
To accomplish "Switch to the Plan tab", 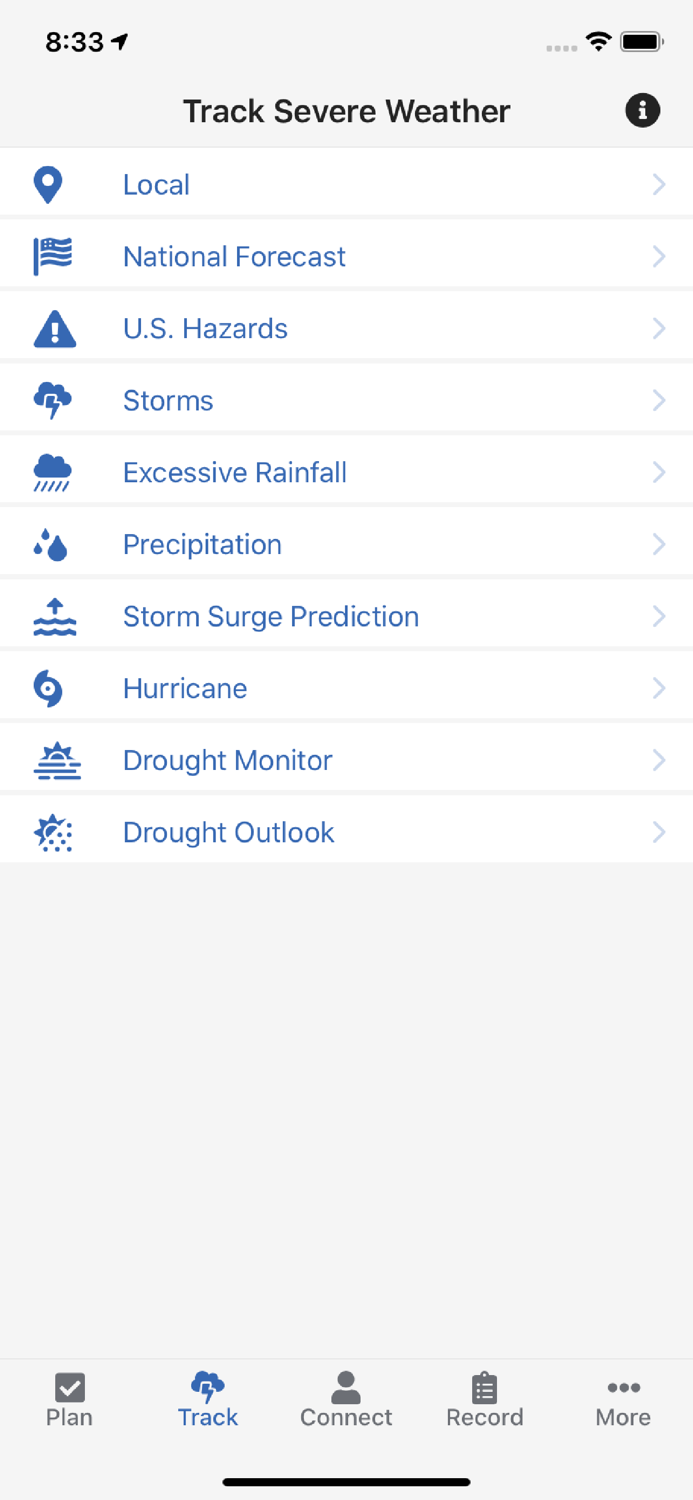I will 69,1401.
